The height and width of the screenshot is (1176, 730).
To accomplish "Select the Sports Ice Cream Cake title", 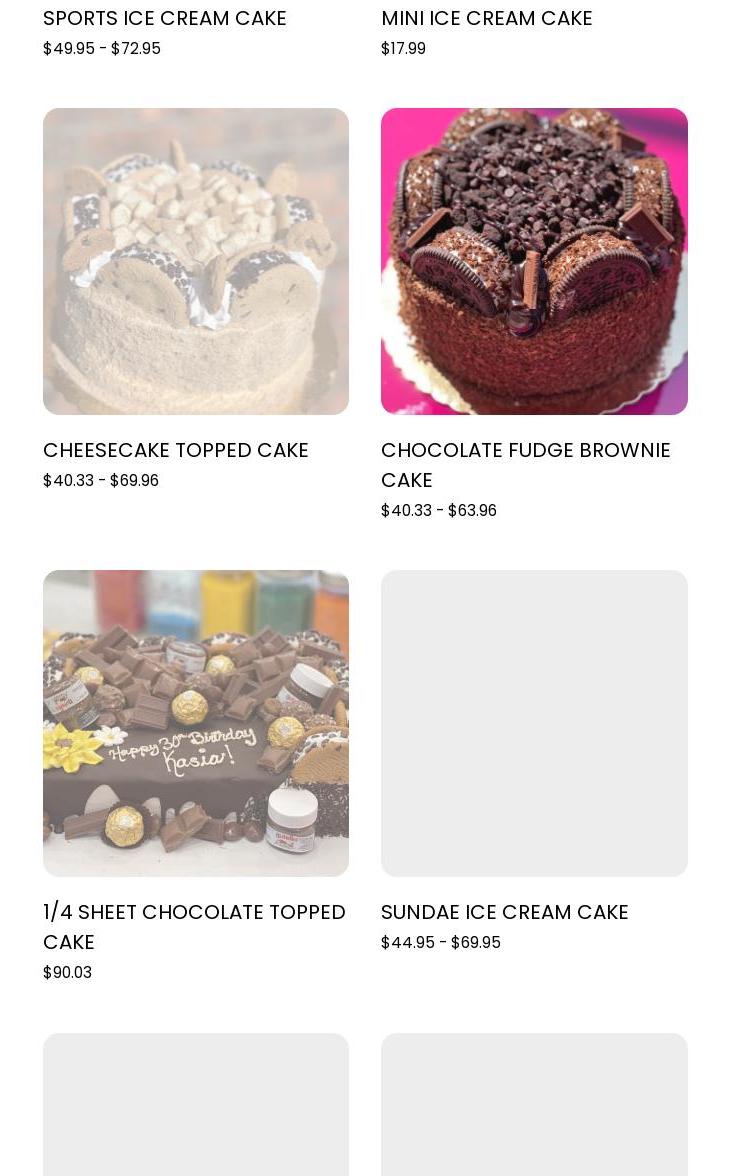I will 165,18.
